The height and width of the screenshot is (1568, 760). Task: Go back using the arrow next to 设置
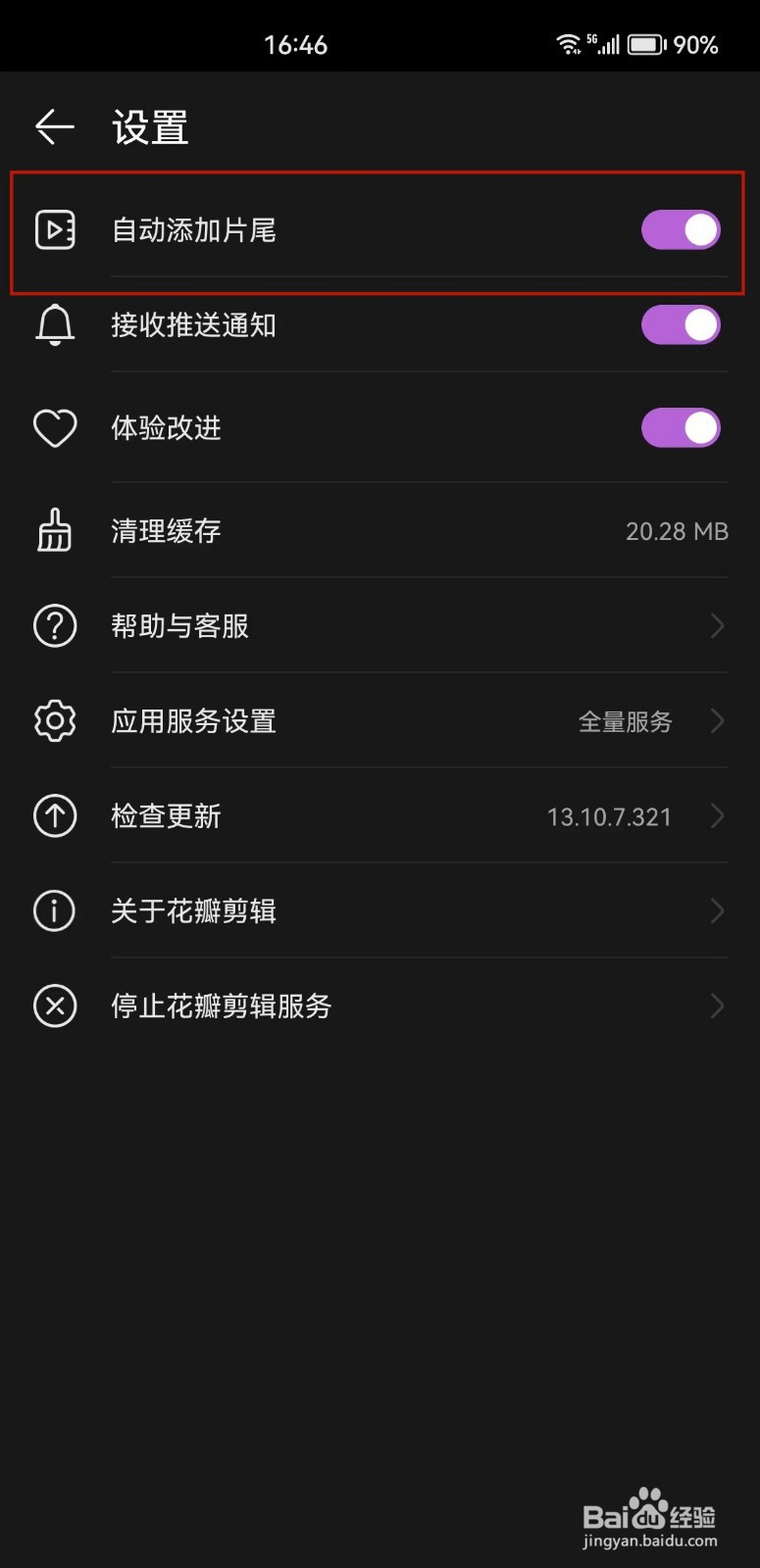pos(55,127)
